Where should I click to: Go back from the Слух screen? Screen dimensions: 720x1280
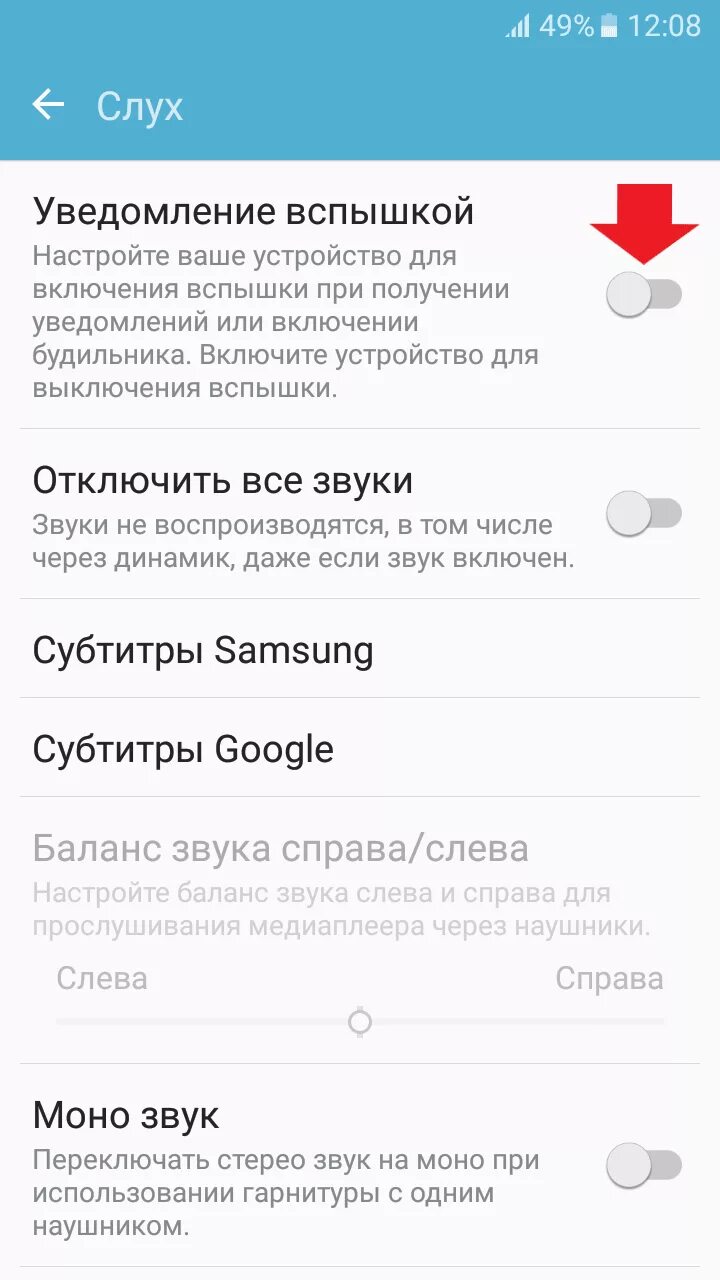coord(47,105)
